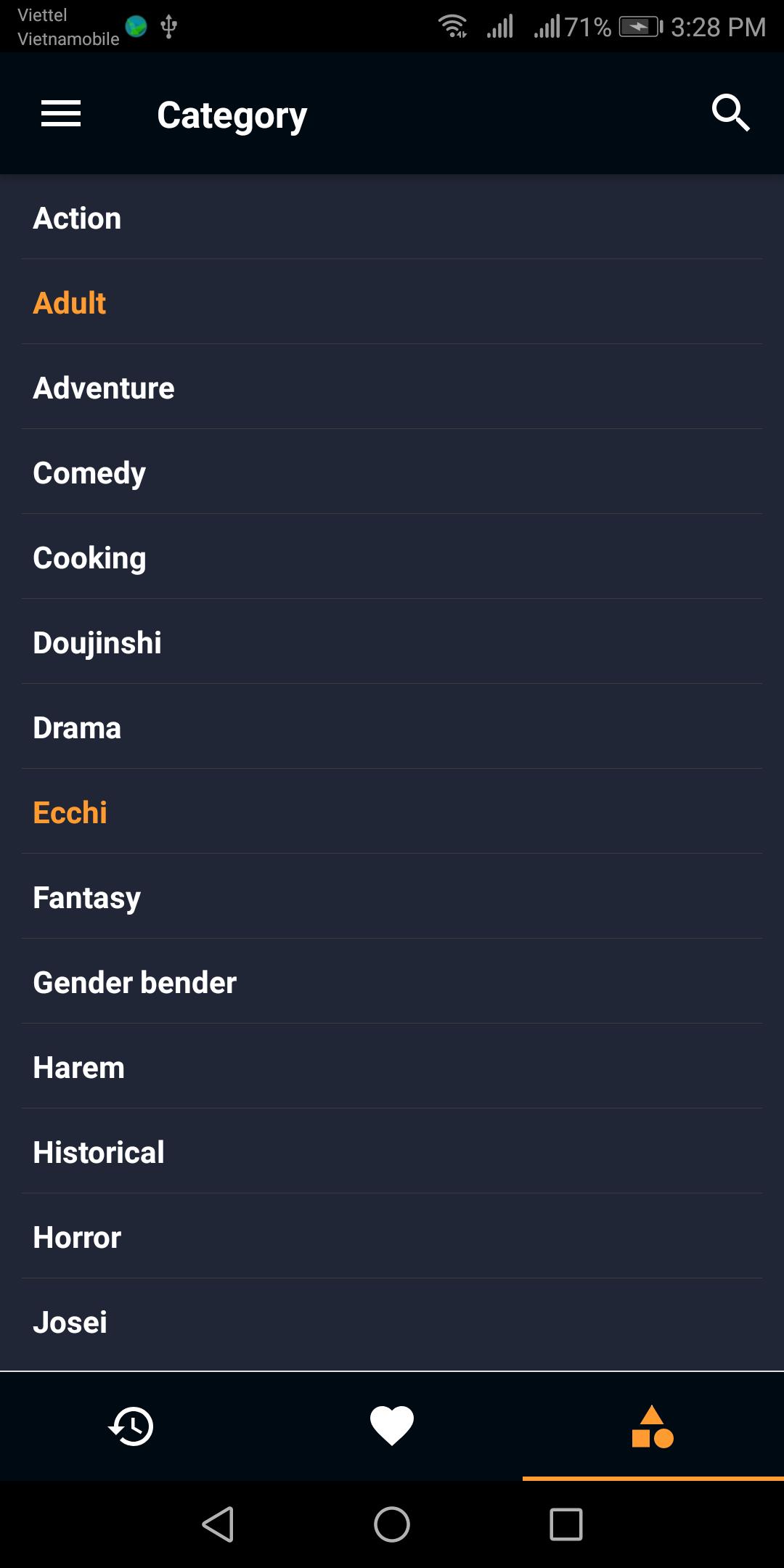Choose the Fantasy category
The width and height of the screenshot is (784, 1568).
(86, 897)
